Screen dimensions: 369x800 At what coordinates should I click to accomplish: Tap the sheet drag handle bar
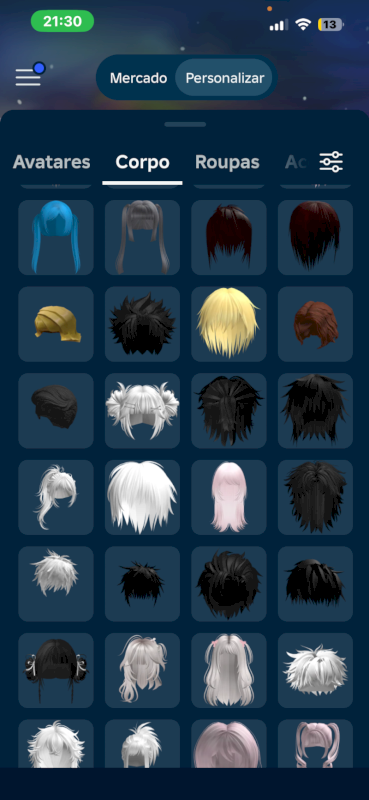[185, 124]
